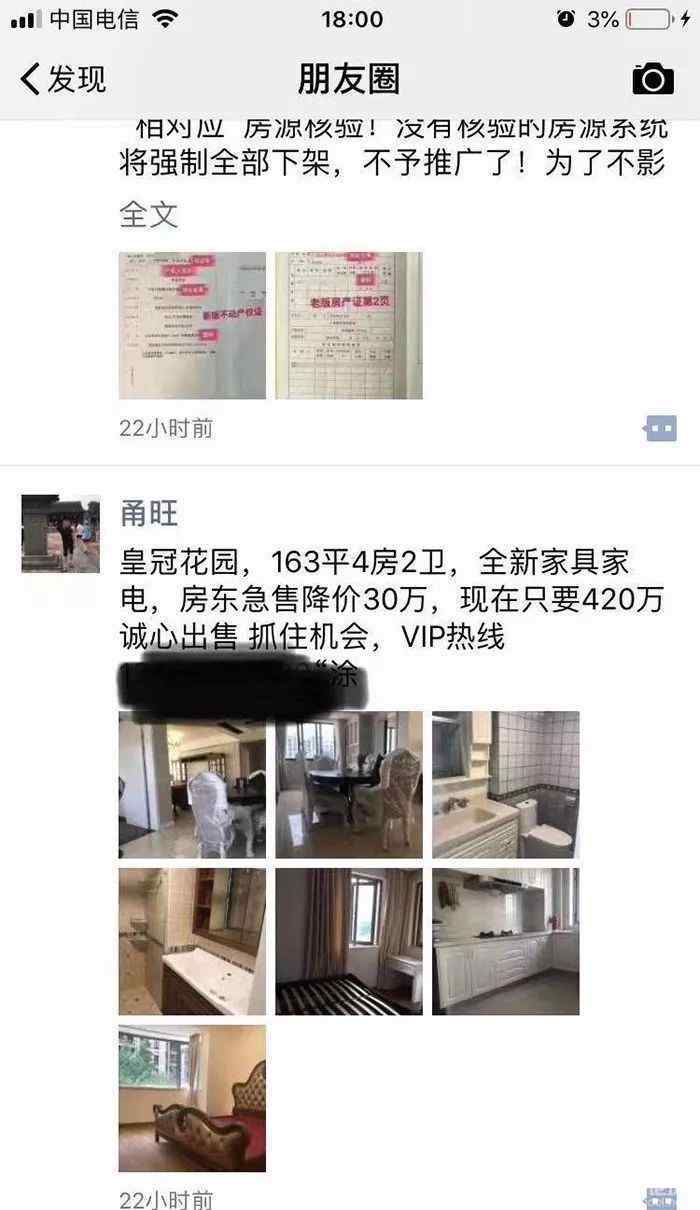Open comment menu on 甬旺's post
The height and width of the screenshot is (1210, 700).
tap(660, 1199)
